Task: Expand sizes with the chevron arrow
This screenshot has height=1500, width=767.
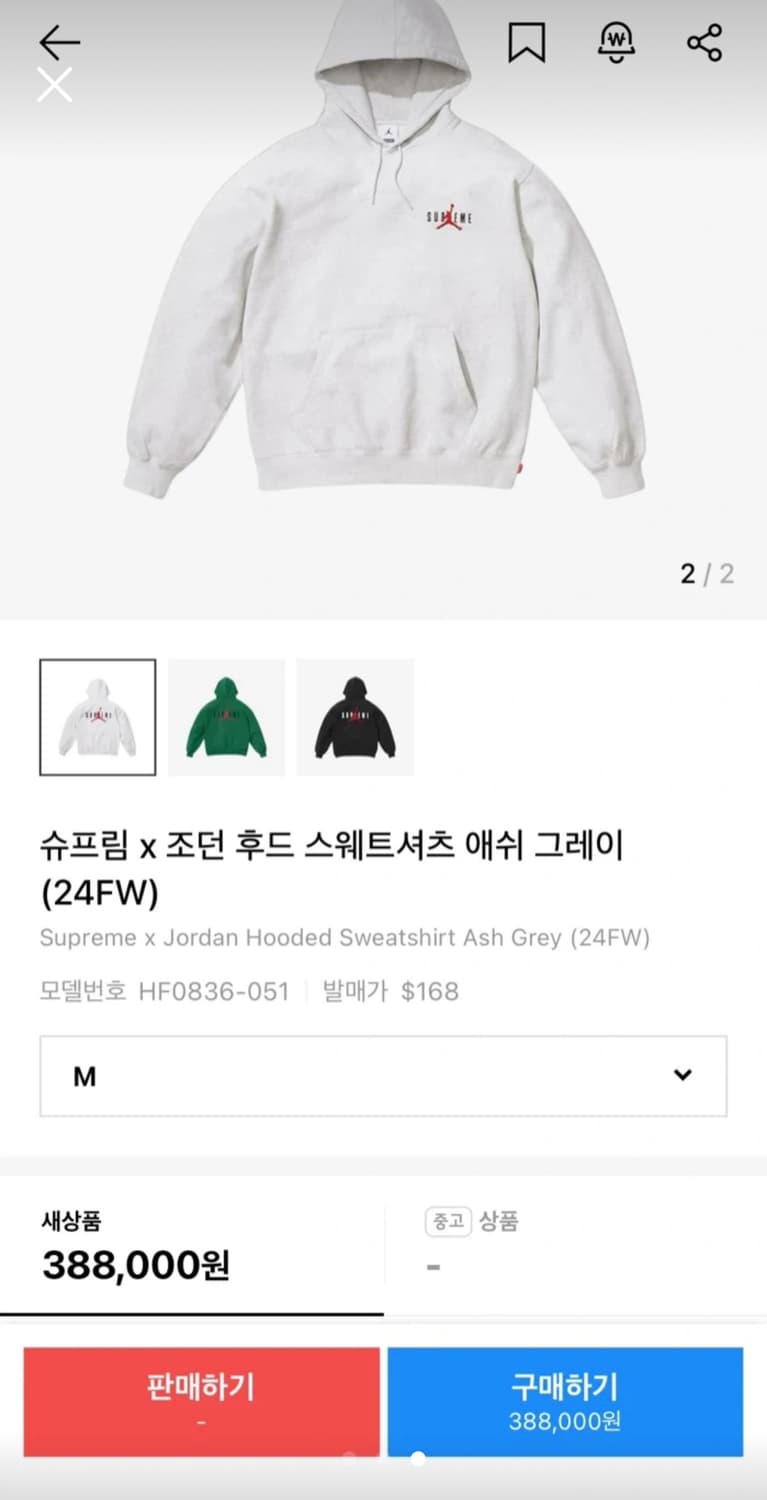Action: click(683, 1076)
